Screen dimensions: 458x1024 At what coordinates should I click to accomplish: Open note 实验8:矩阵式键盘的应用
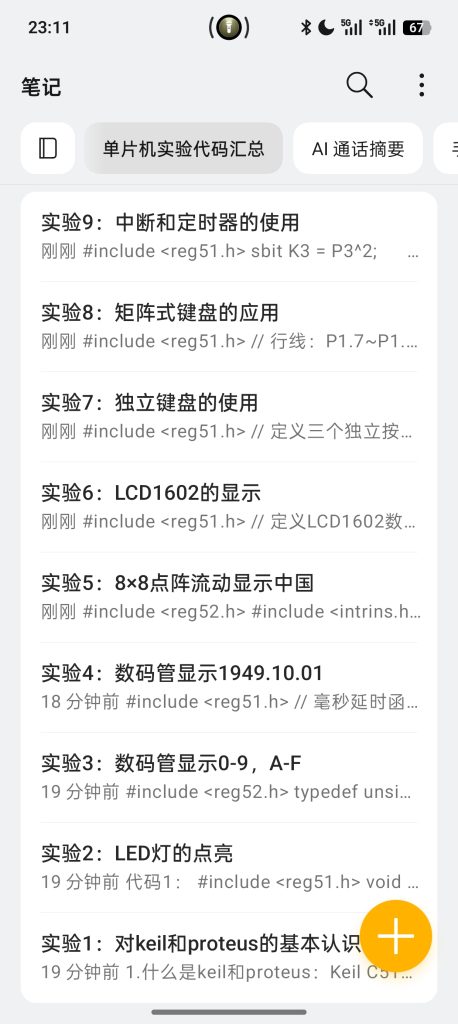(229, 327)
